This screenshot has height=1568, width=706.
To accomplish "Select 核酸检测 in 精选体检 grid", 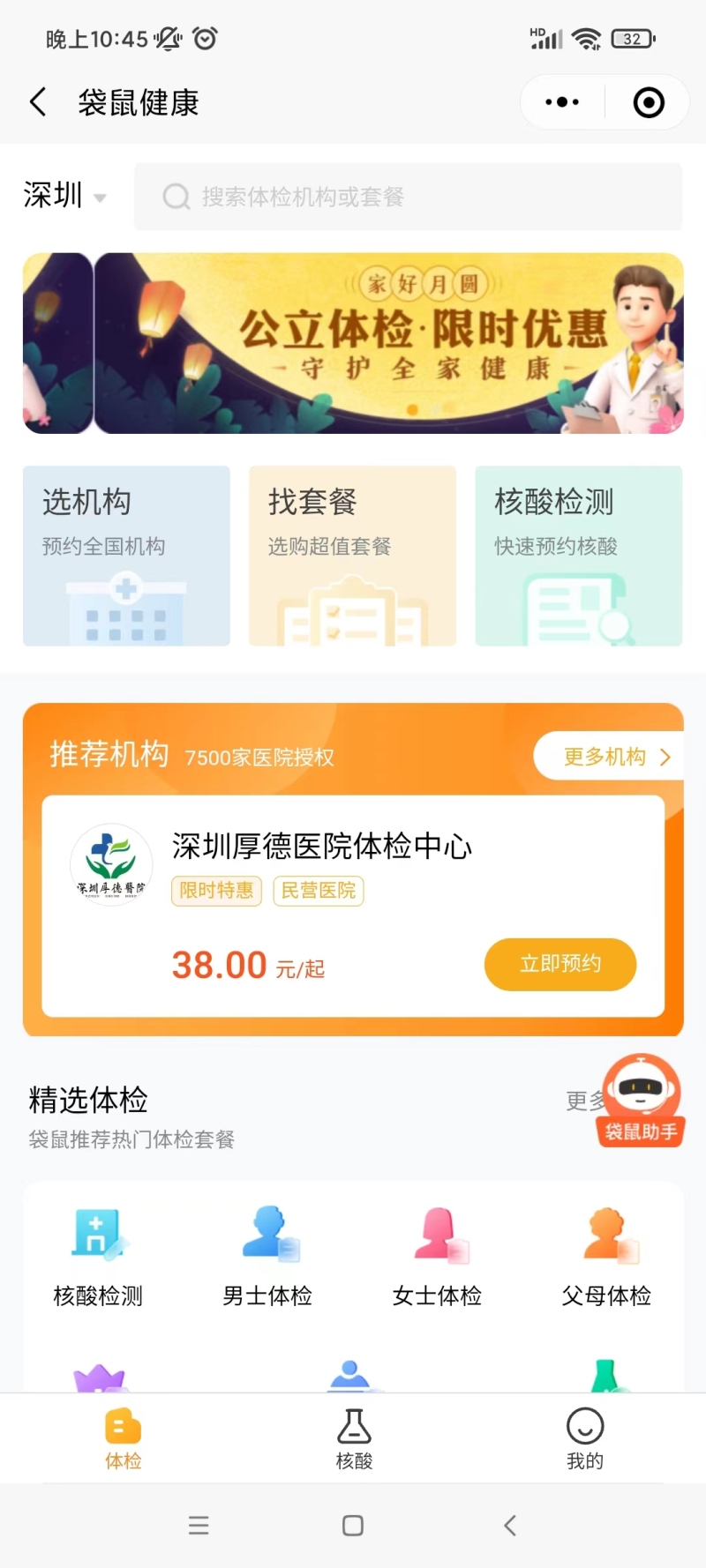I will click(x=98, y=1258).
